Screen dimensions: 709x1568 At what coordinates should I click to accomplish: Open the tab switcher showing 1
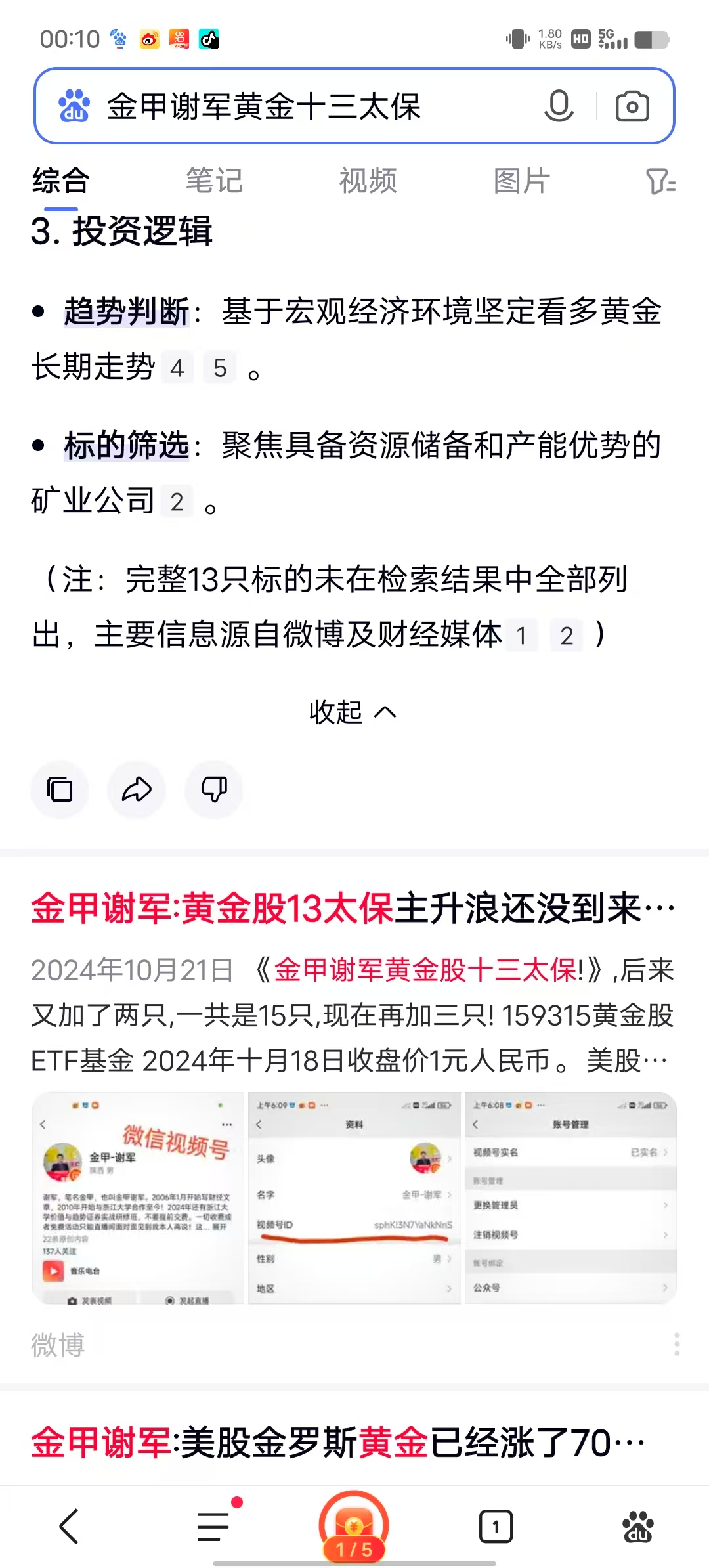click(495, 1527)
